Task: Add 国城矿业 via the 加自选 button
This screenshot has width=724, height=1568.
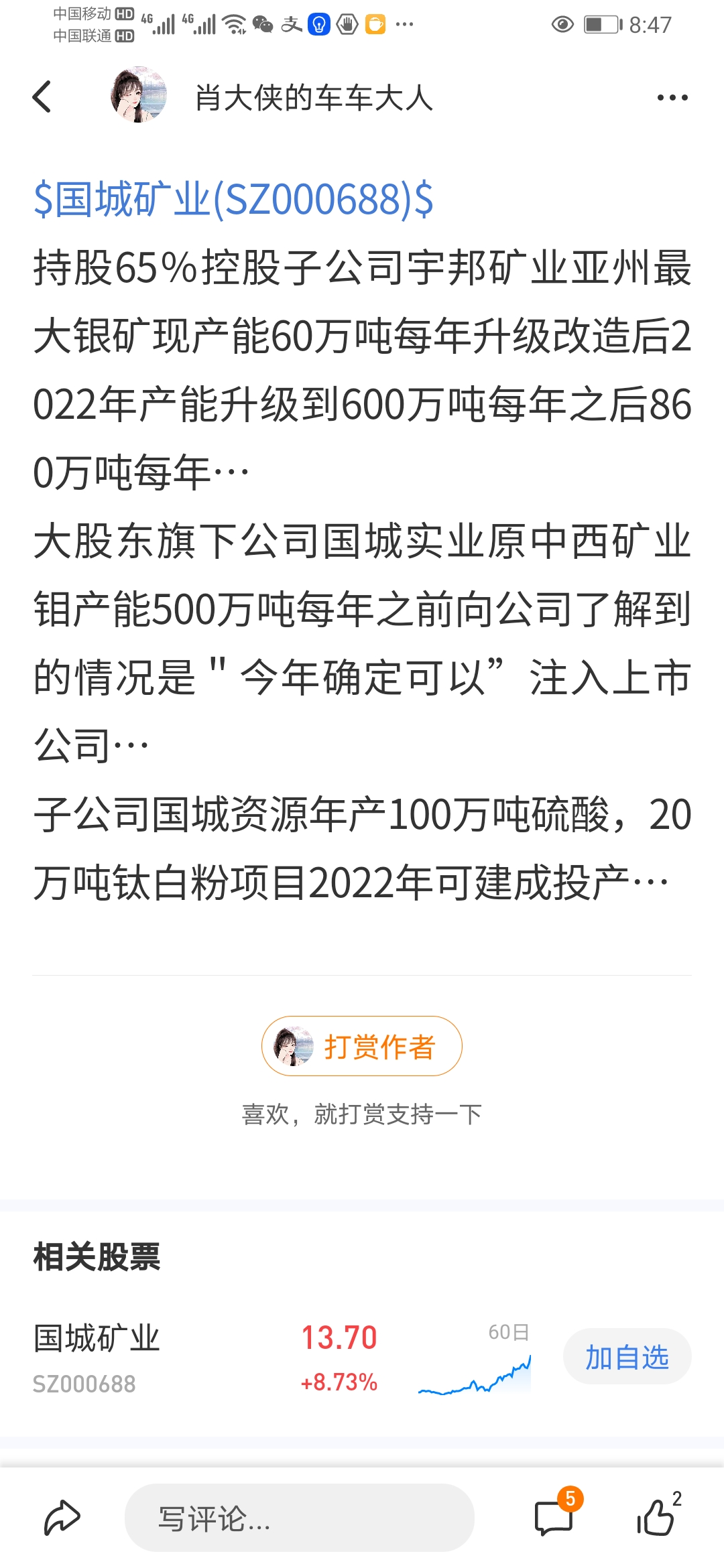Action: [x=627, y=1357]
